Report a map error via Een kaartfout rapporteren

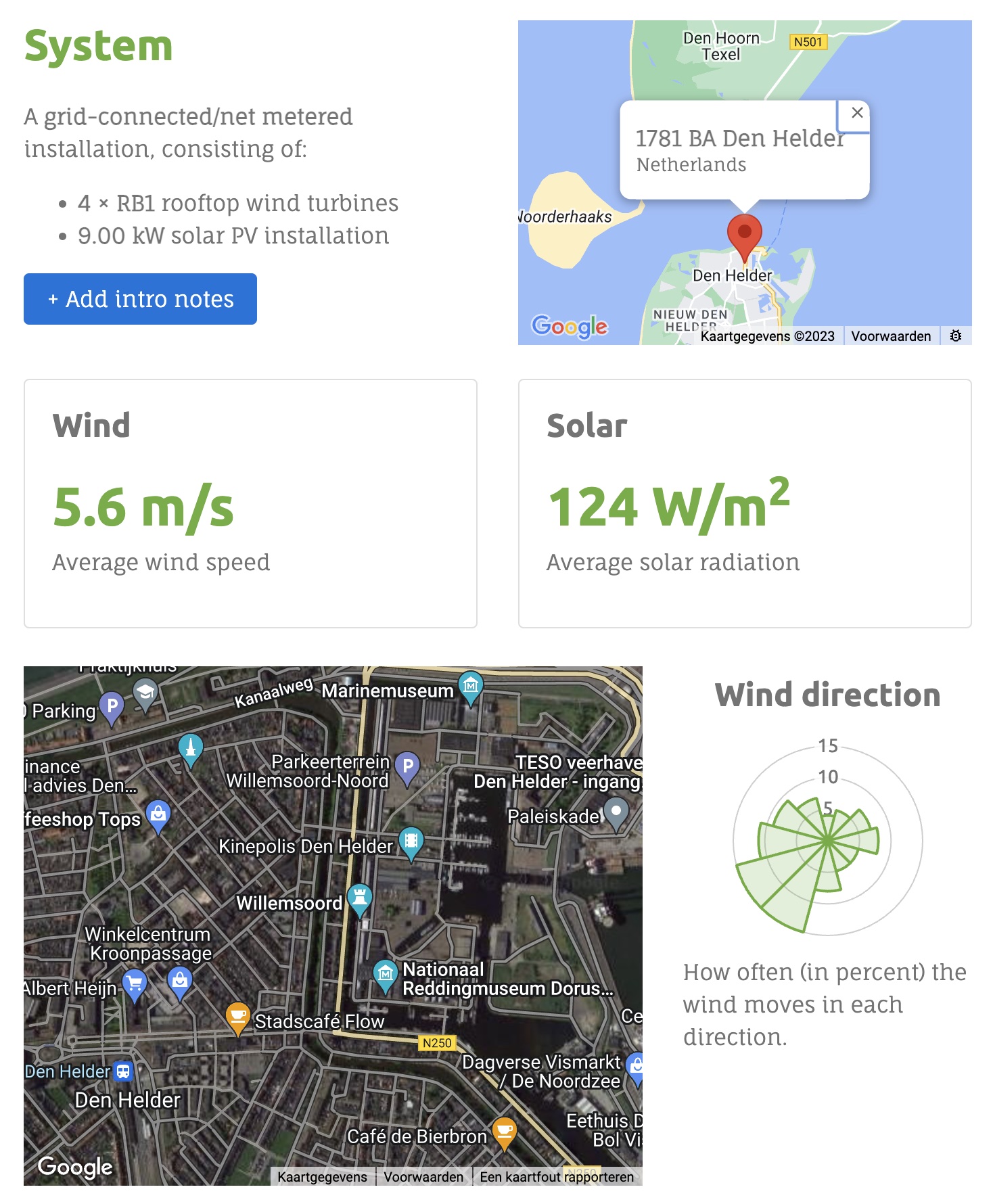556,1177
